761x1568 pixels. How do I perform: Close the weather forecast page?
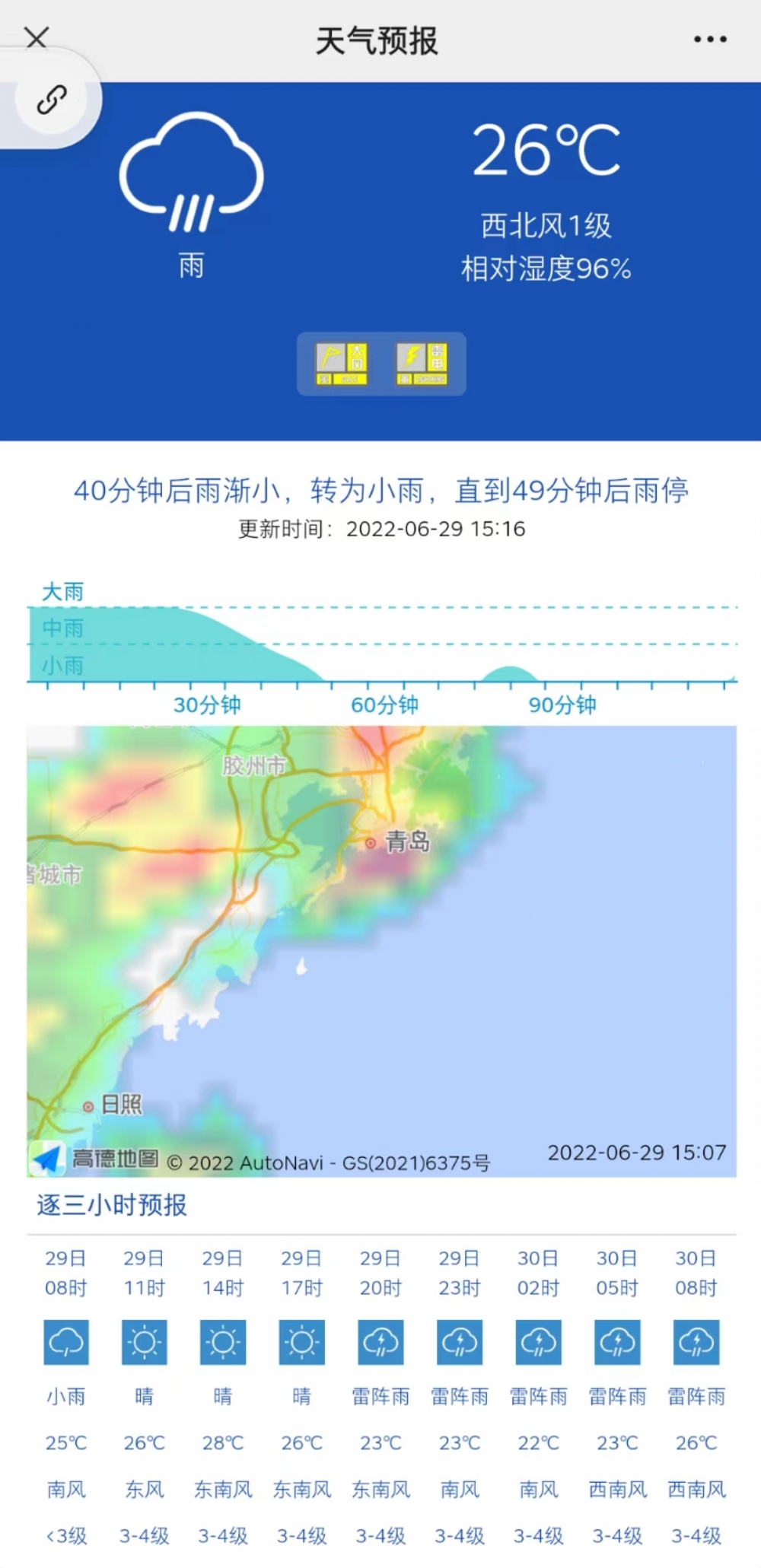[37, 37]
